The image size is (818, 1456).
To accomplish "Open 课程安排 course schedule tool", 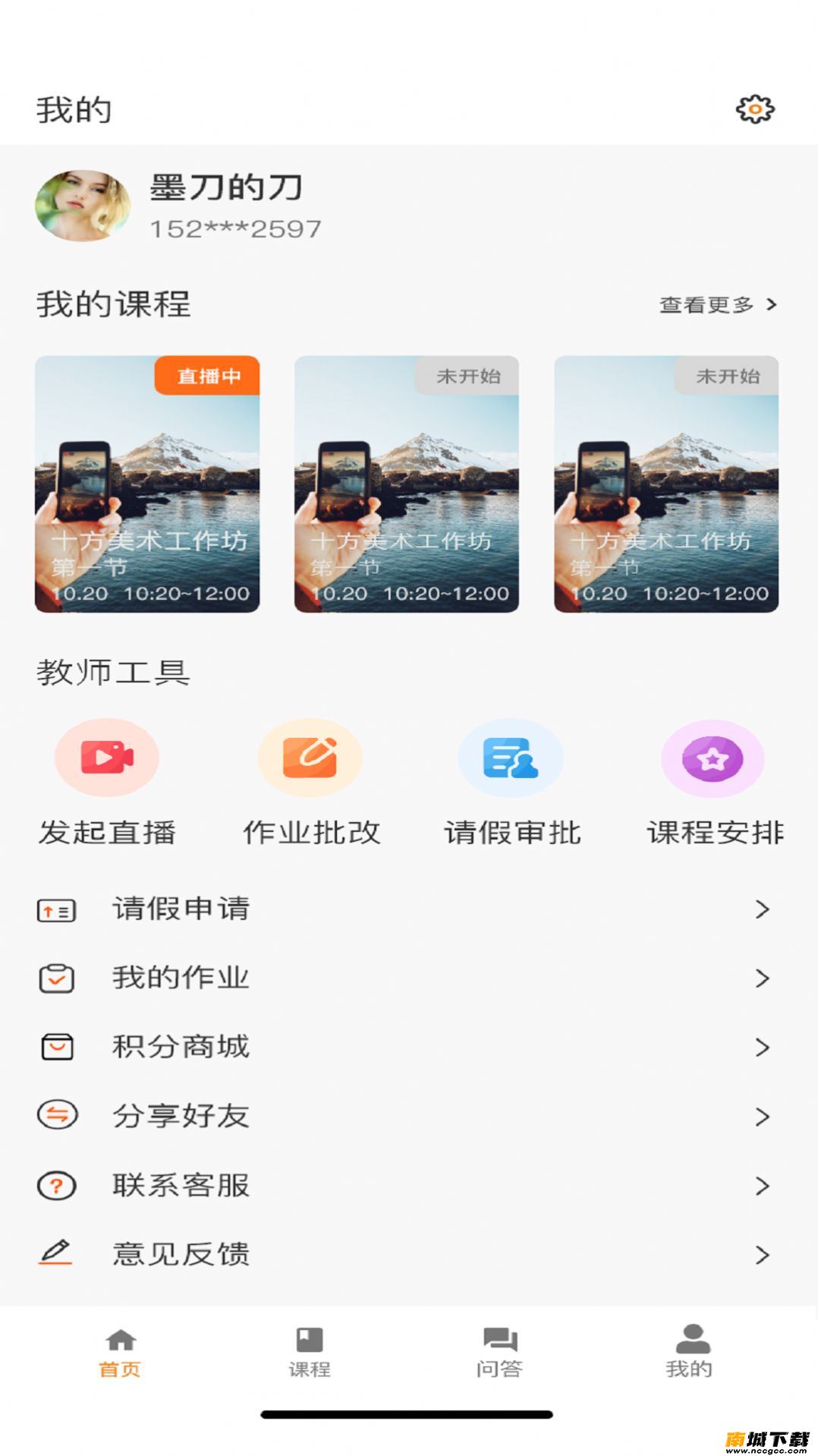I will [713, 782].
